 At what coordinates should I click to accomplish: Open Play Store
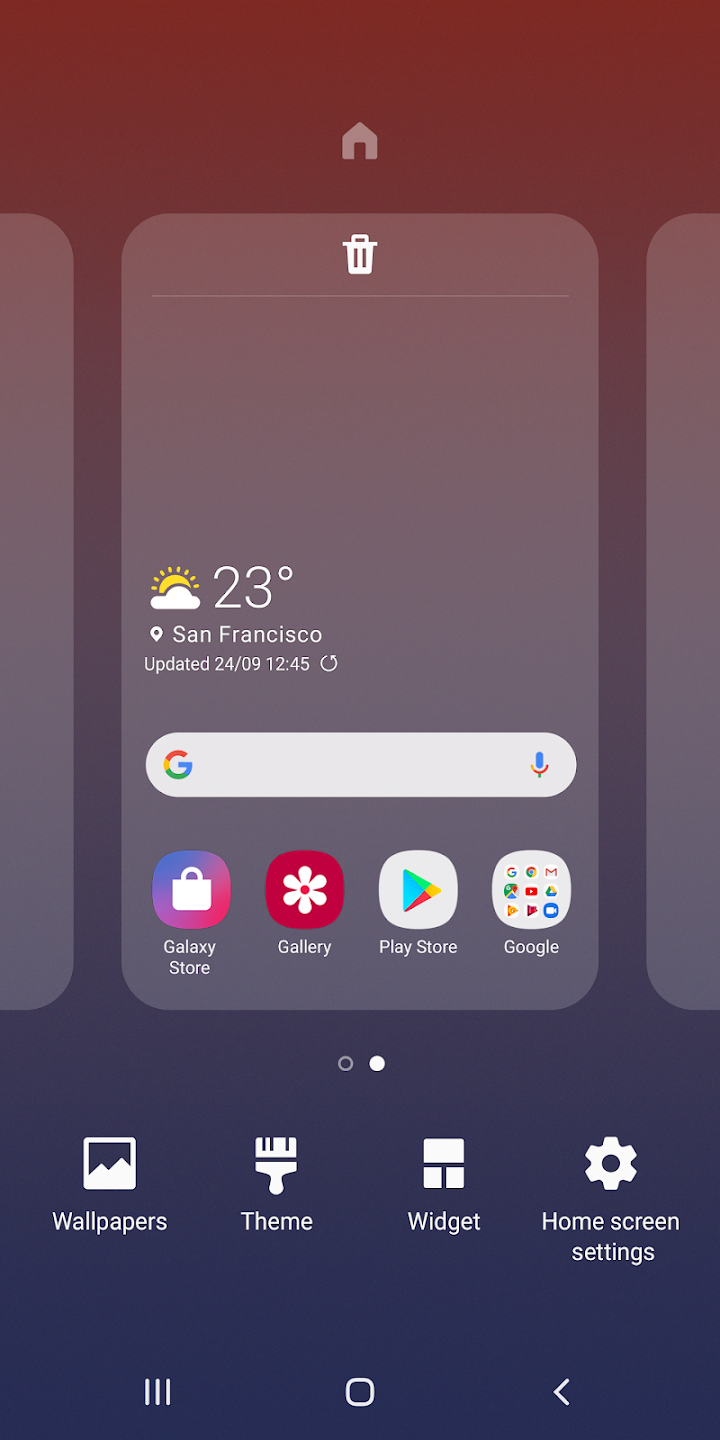[x=418, y=890]
